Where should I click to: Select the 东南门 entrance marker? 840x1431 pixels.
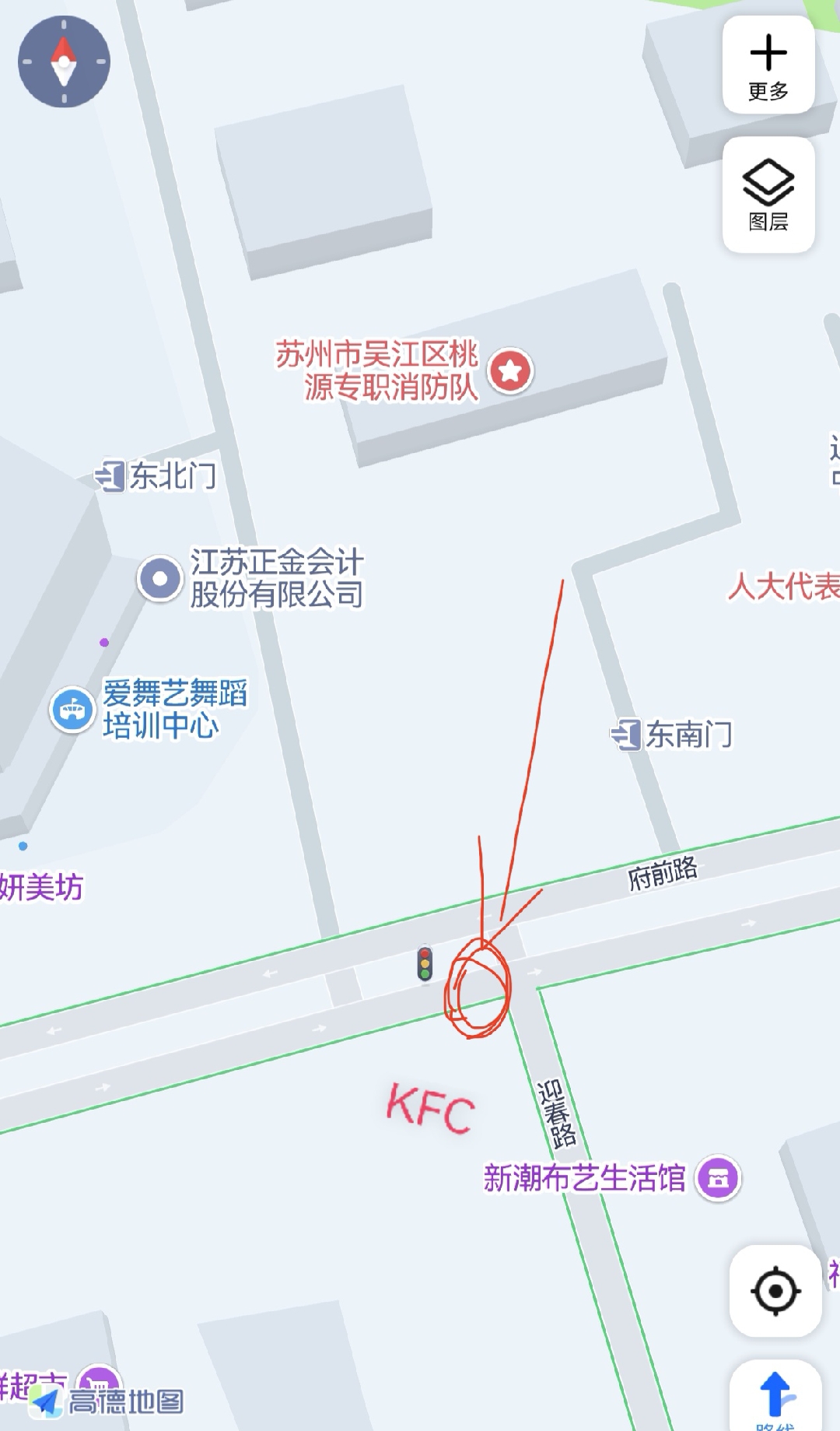click(626, 735)
